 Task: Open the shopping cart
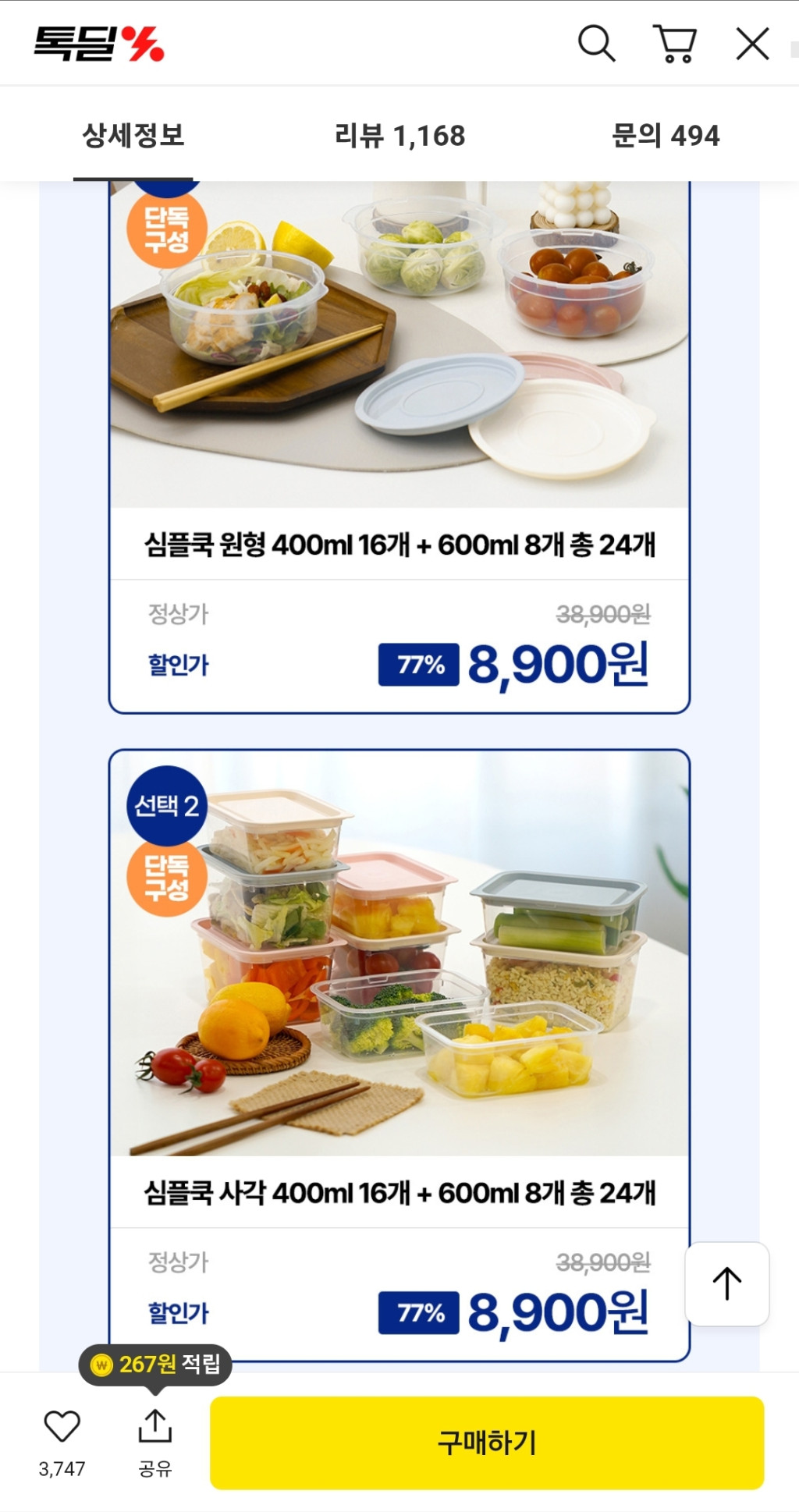(x=675, y=43)
